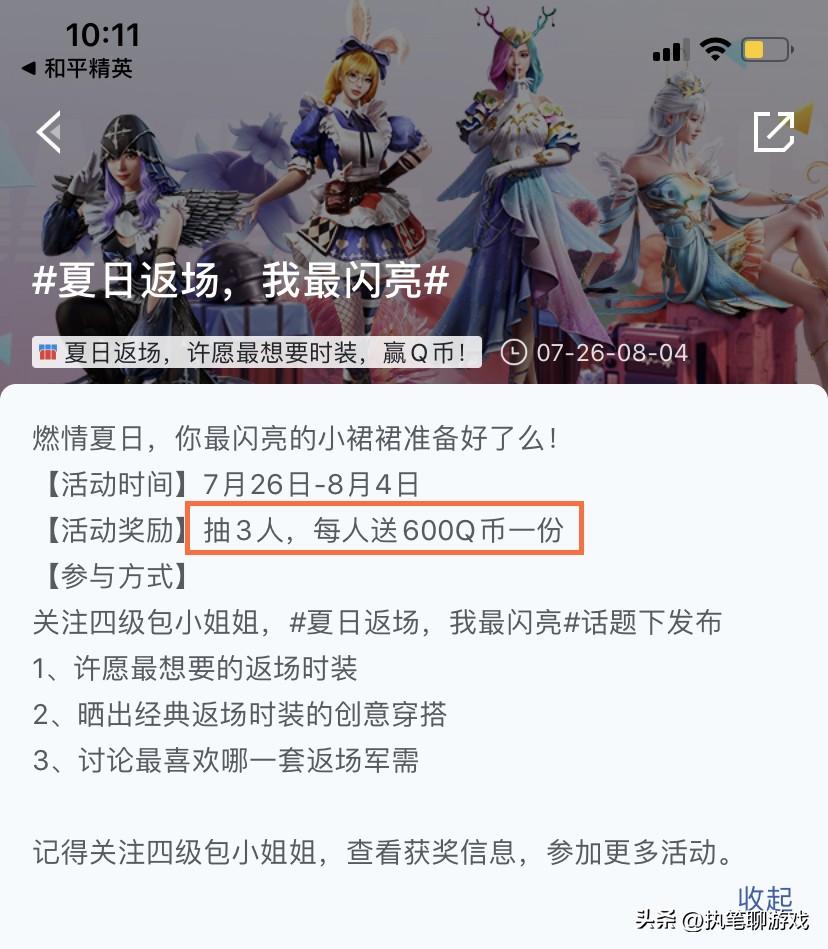Collapse the description with 收起
Image resolution: width=828 pixels, height=949 pixels.
point(765,898)
